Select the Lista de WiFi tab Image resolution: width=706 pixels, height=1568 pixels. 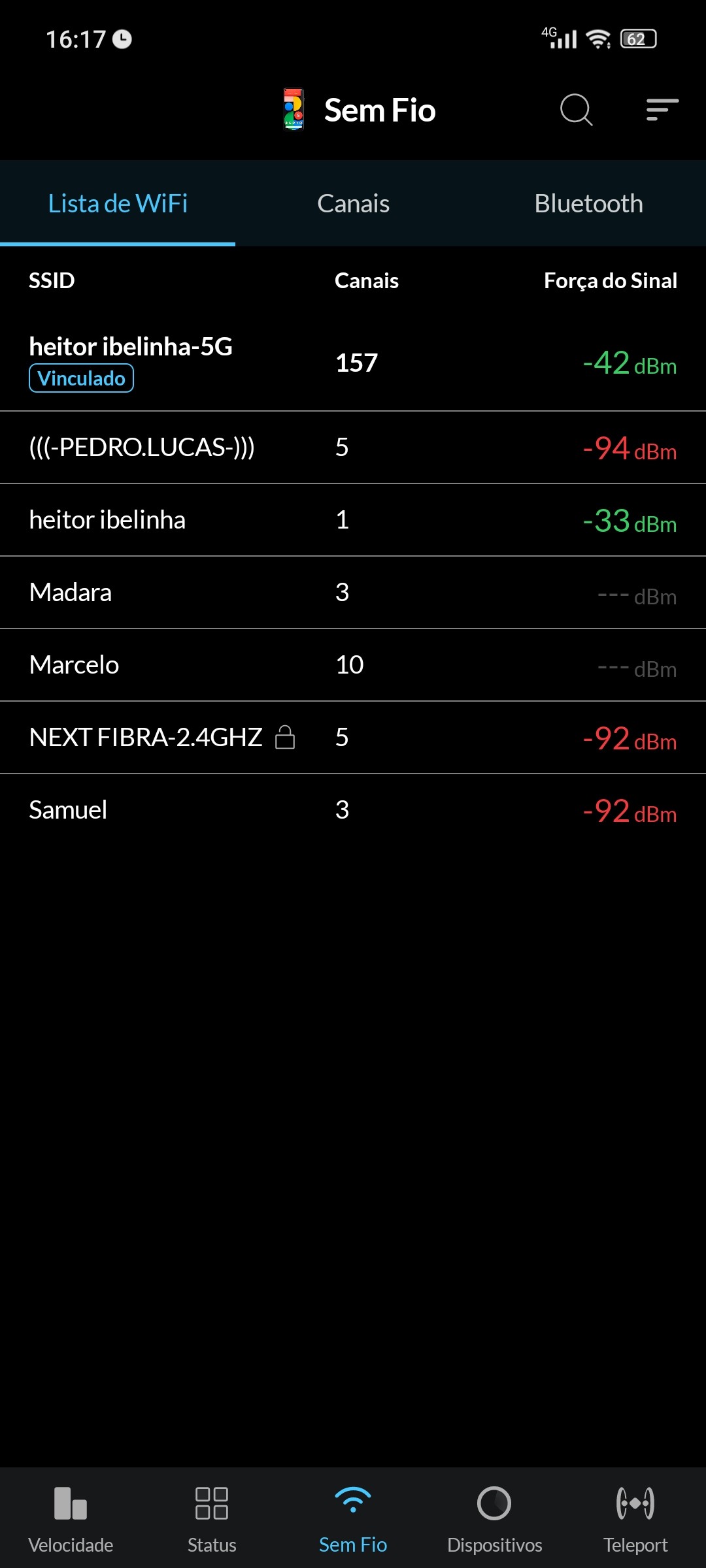[118, 204]
